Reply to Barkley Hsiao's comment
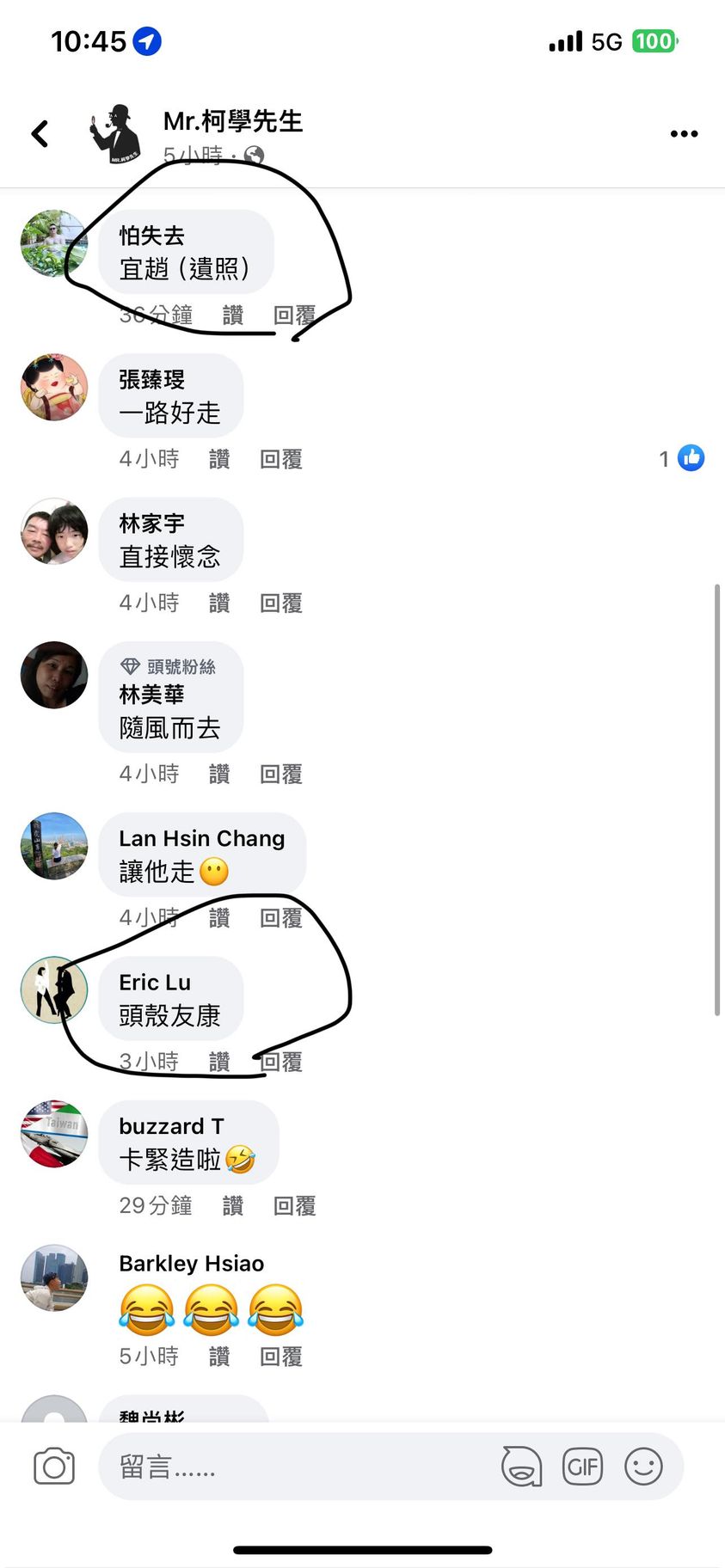725x1568 pixels. pyautogui.click(x=280, y=1357)
